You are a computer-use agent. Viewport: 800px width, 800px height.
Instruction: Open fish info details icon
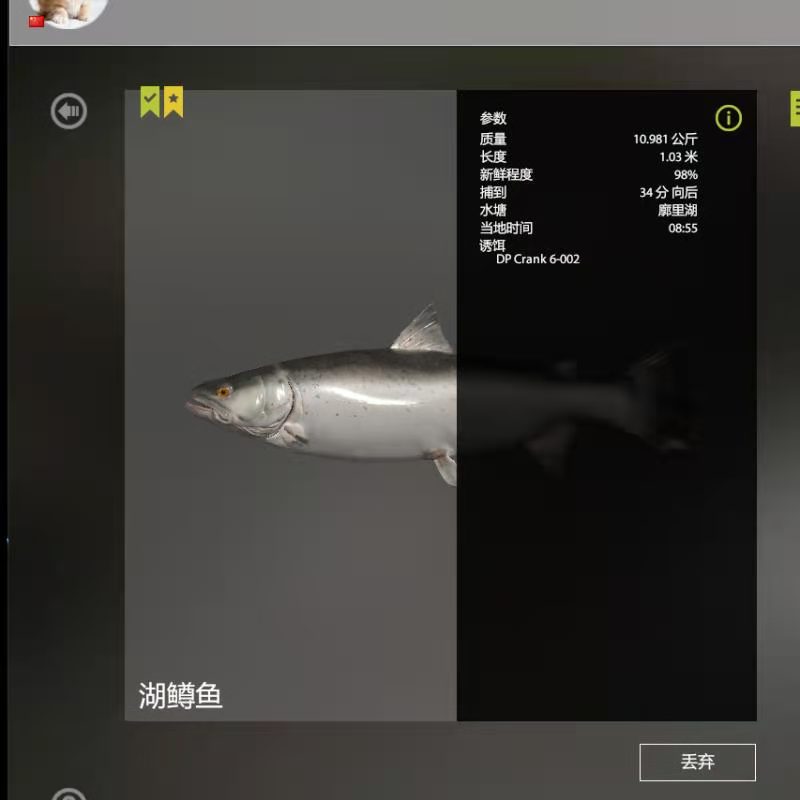tap(728, 118)
